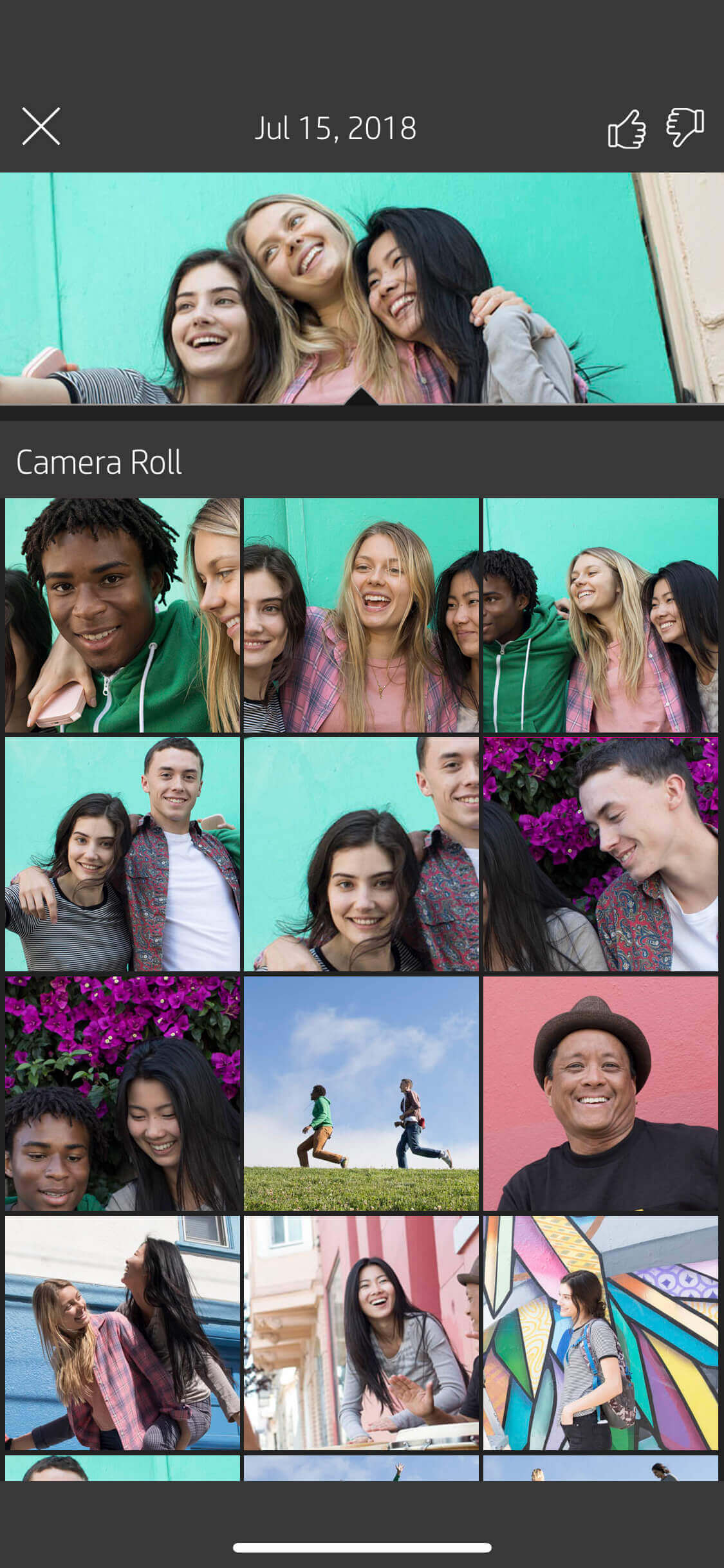724x1568 pixels.
Task: Open photo of smiling man in brown hat
Action: point(600,1094)
